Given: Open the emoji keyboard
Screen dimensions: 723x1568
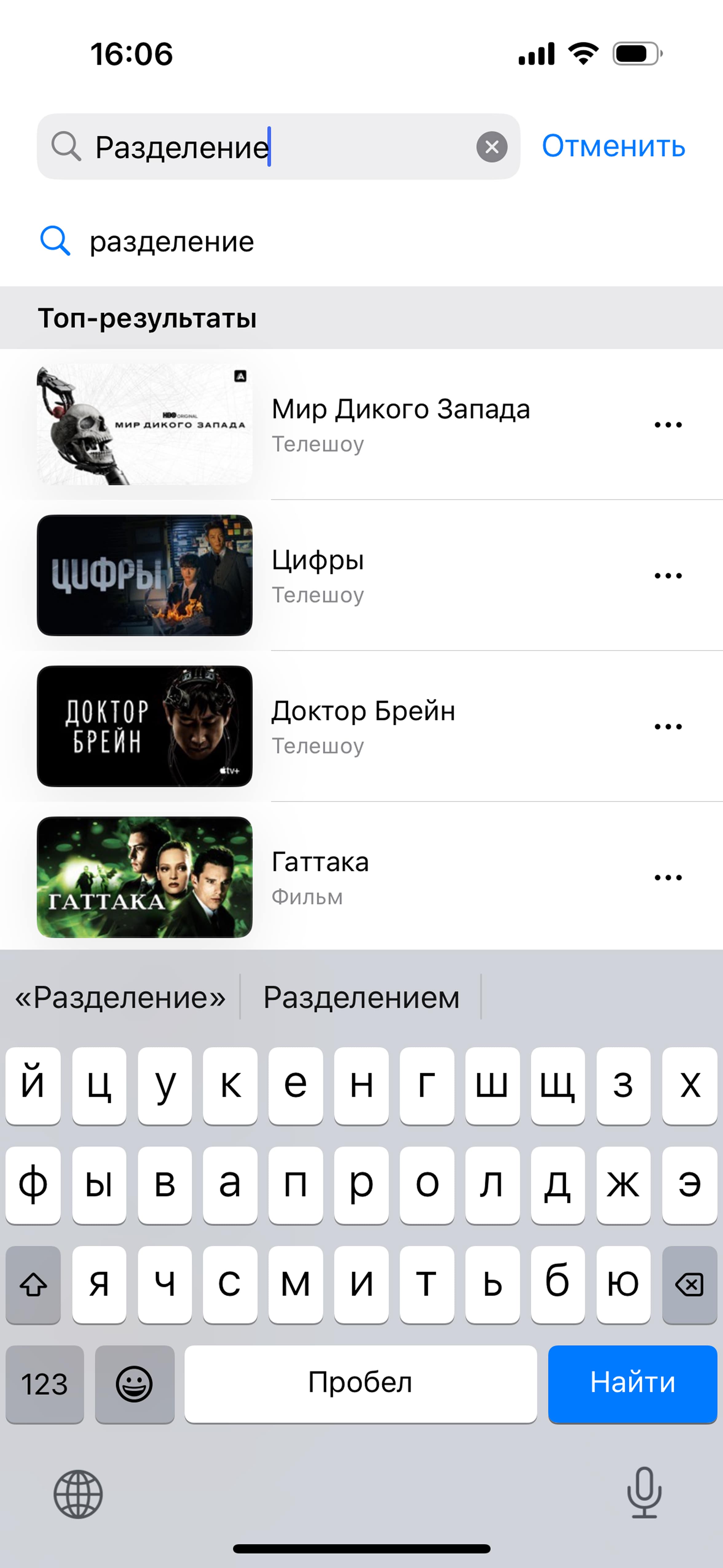Looking at the screenshot, I should pos(135,1383).
